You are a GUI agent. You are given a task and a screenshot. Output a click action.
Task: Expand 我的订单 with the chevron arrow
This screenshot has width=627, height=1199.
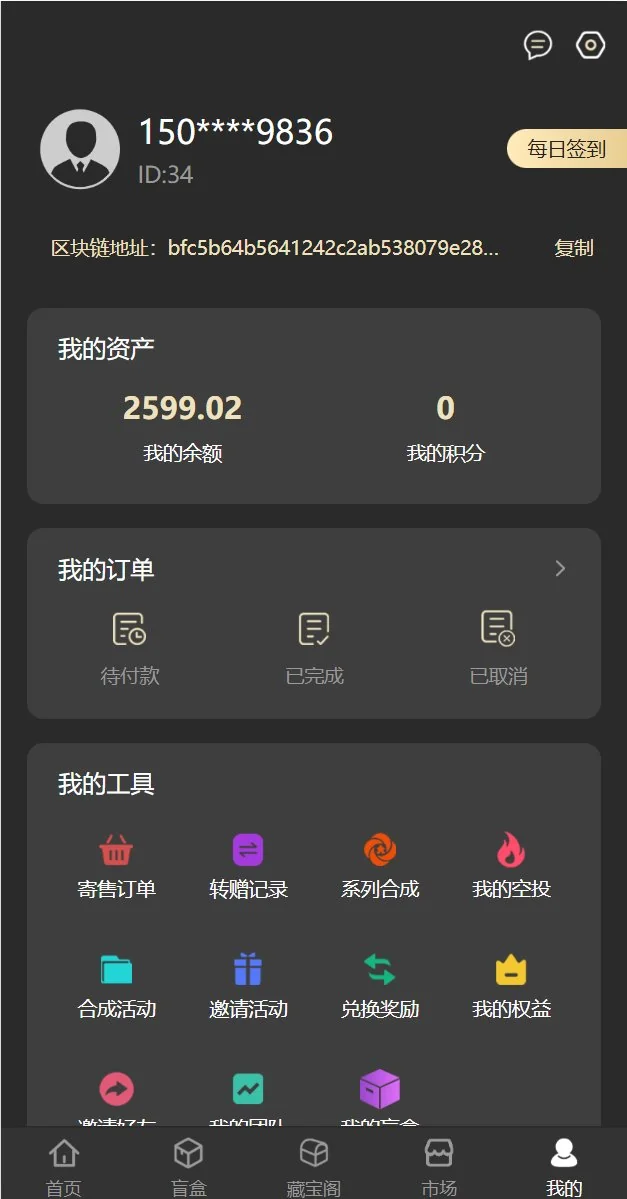point(560,569)
